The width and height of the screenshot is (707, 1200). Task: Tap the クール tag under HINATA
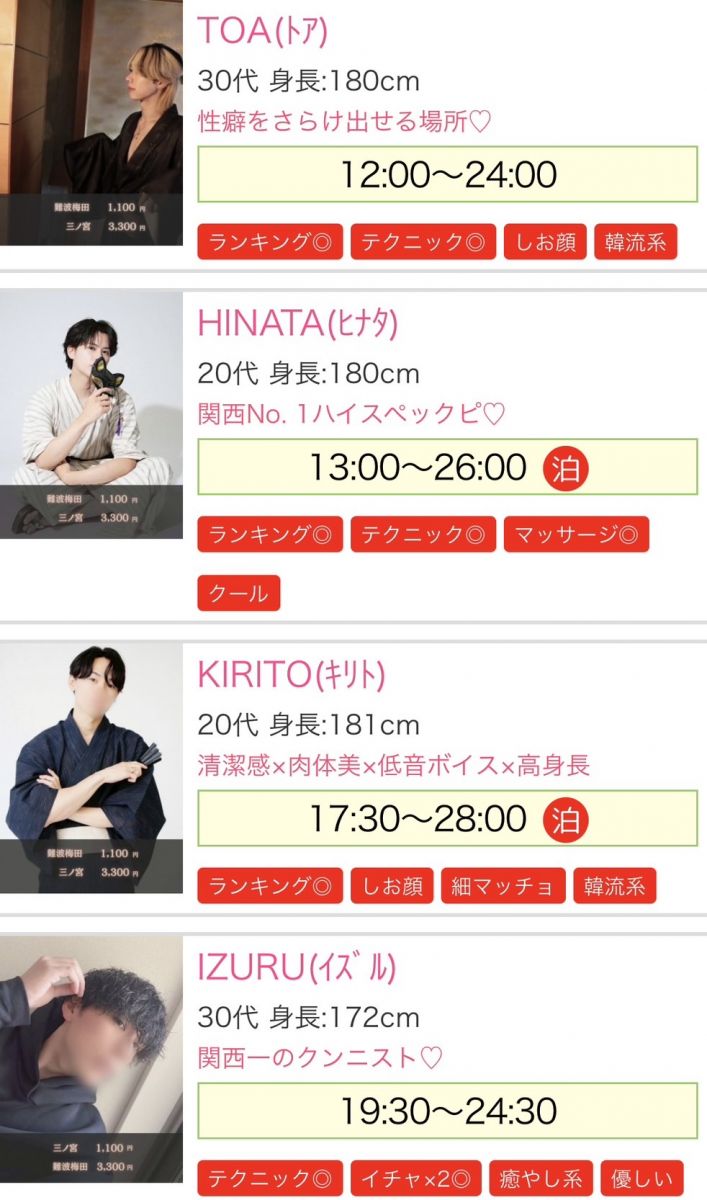(x=238, y=593)
